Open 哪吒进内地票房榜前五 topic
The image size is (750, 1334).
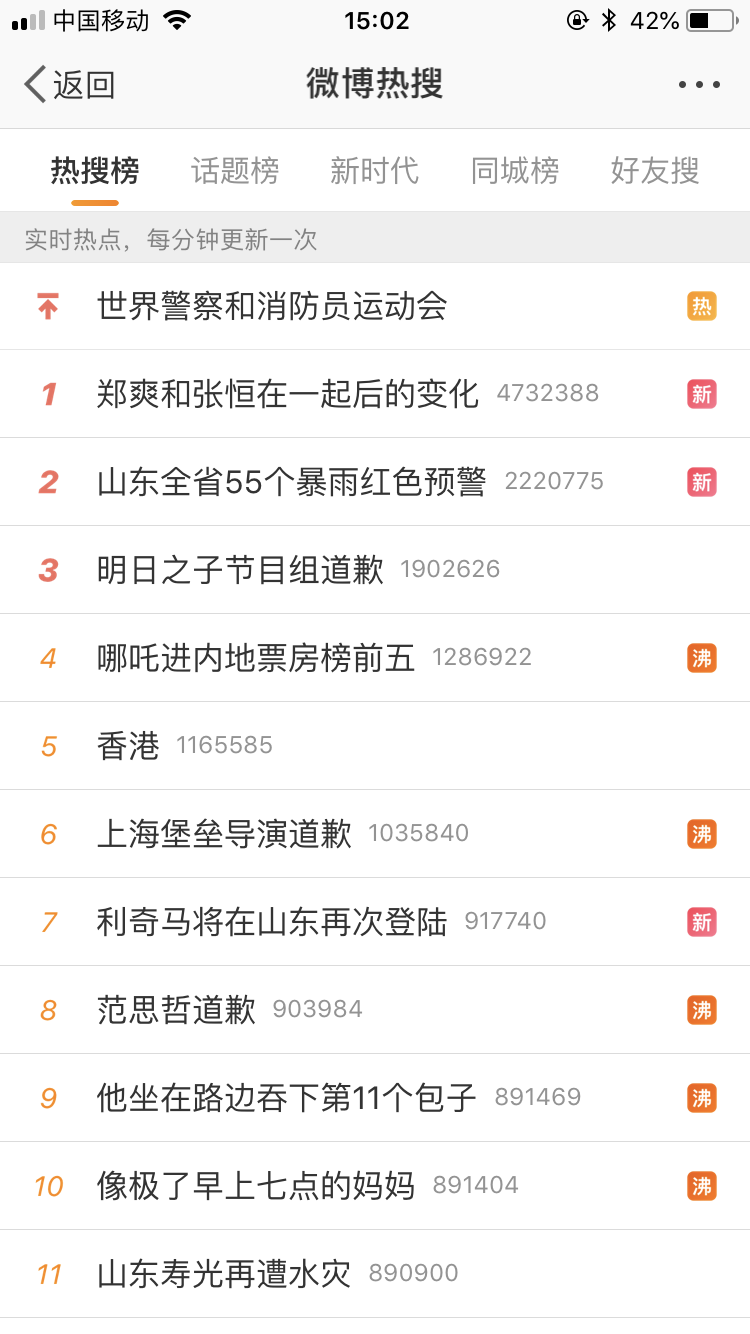375,658
